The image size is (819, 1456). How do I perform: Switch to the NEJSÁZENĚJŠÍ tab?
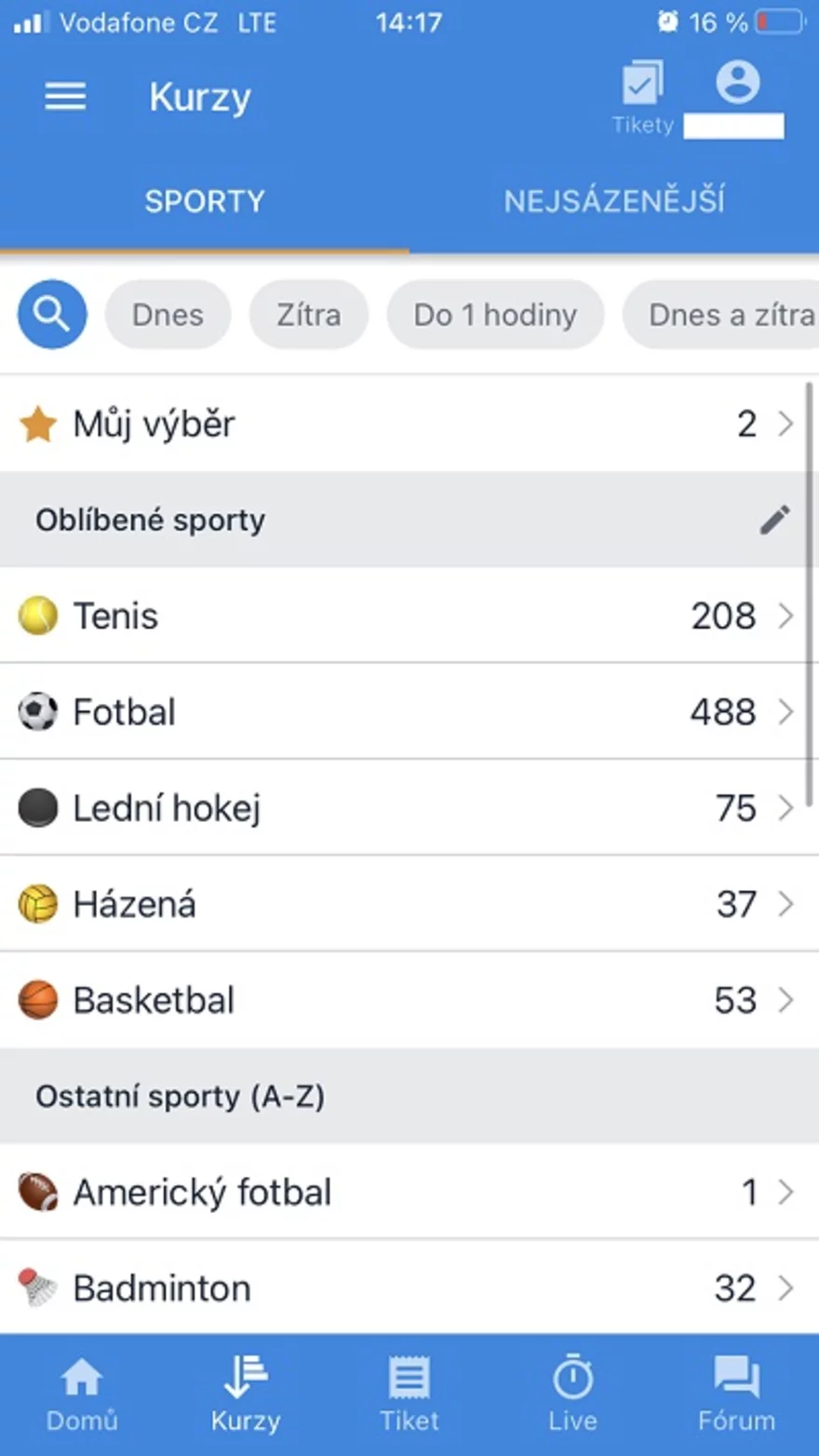click(614, 200)
